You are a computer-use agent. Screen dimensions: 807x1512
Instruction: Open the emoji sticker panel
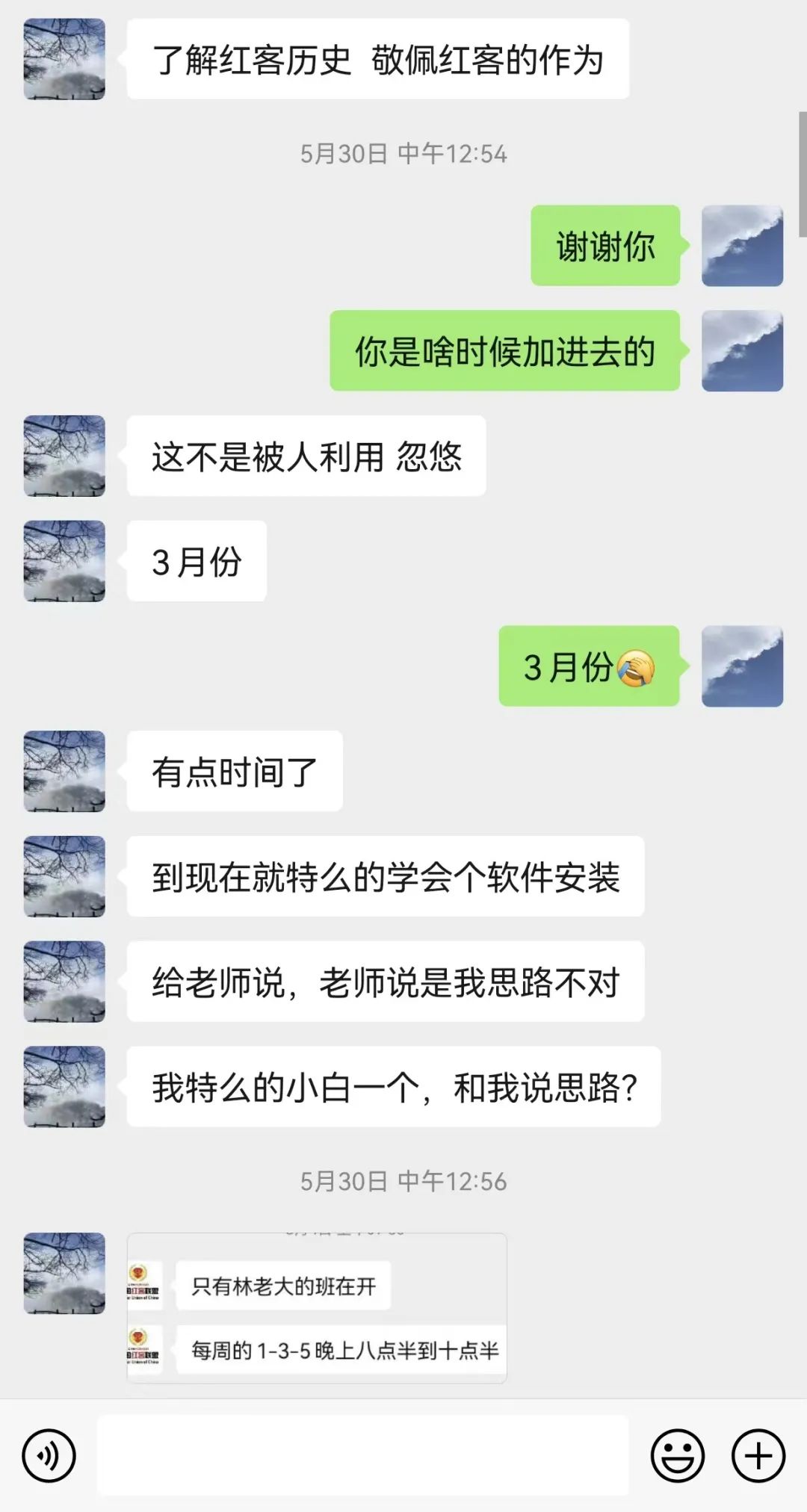677,1456
